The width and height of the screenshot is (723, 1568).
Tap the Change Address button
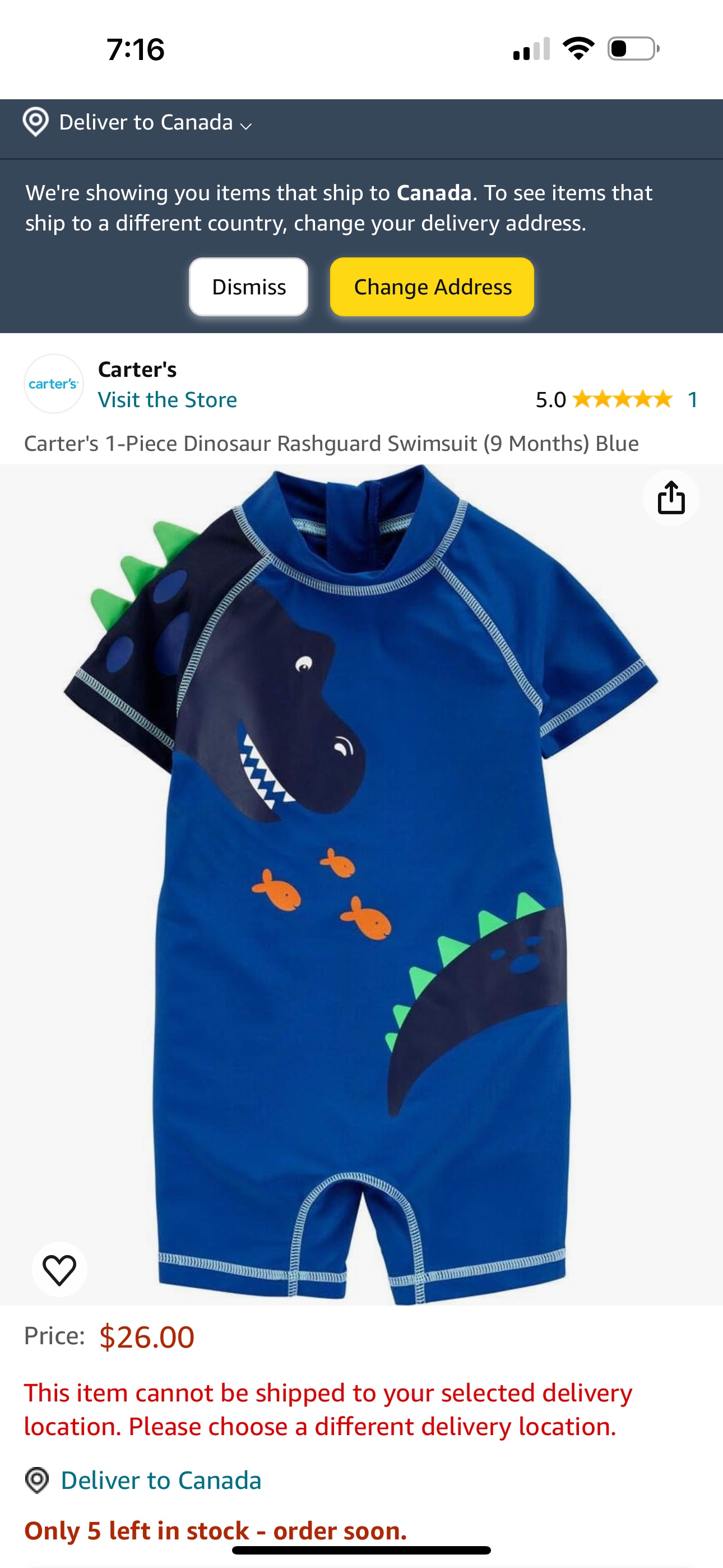coord(432,287)
